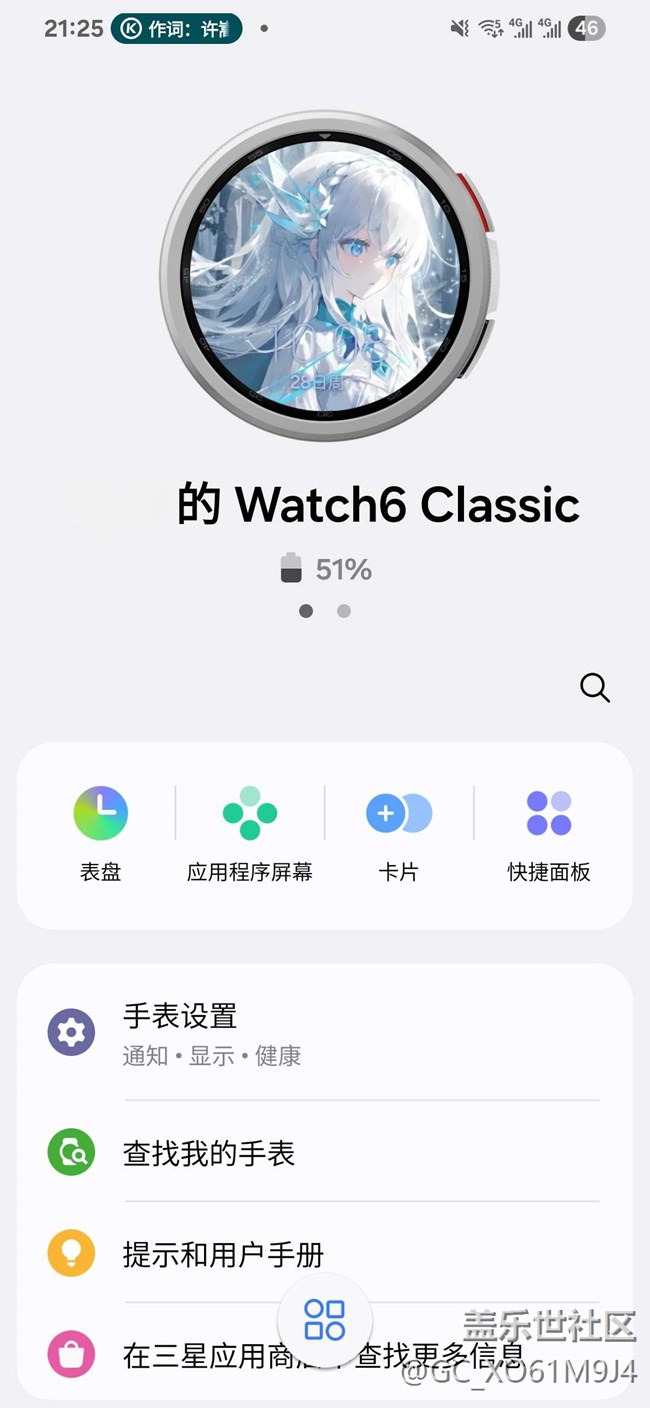Open the music lyrics pill in status bar
Image resolution: width=650 pixels, height=1408 pixels.
(x=176, y=29)
